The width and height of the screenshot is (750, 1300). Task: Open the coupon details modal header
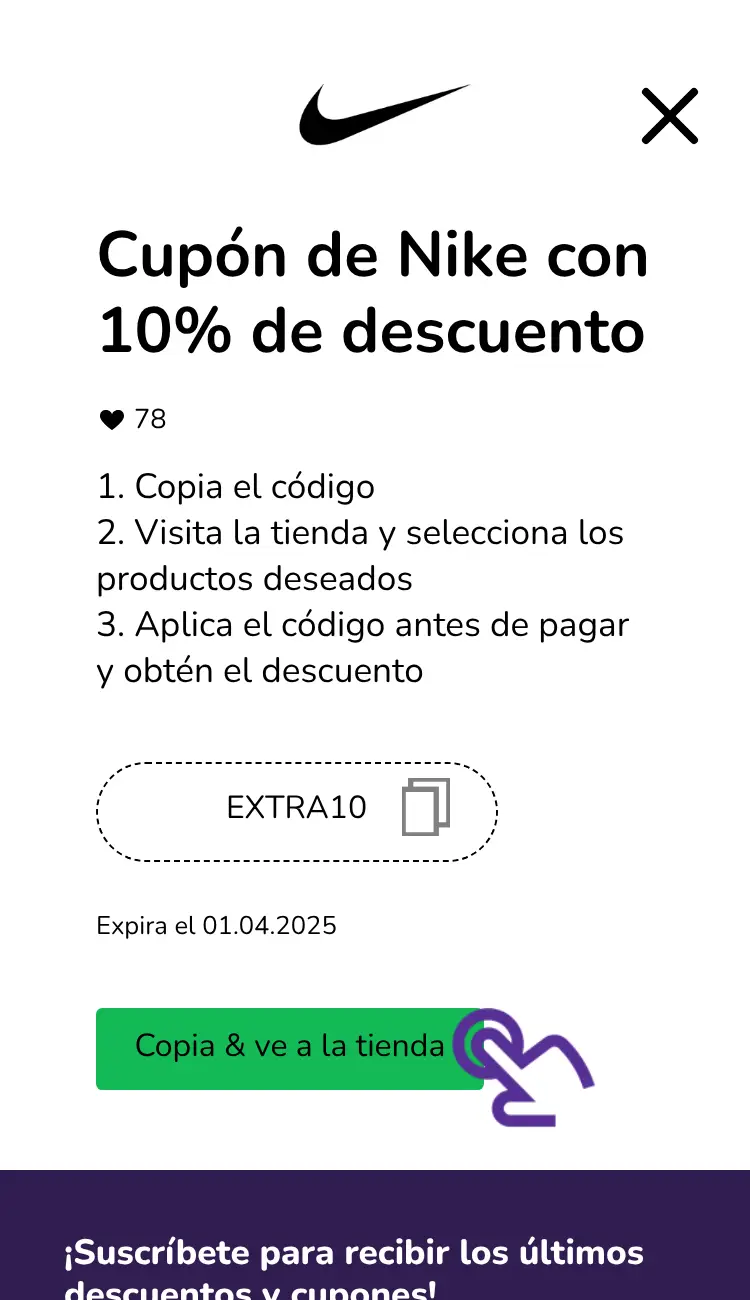click(372, 292)
